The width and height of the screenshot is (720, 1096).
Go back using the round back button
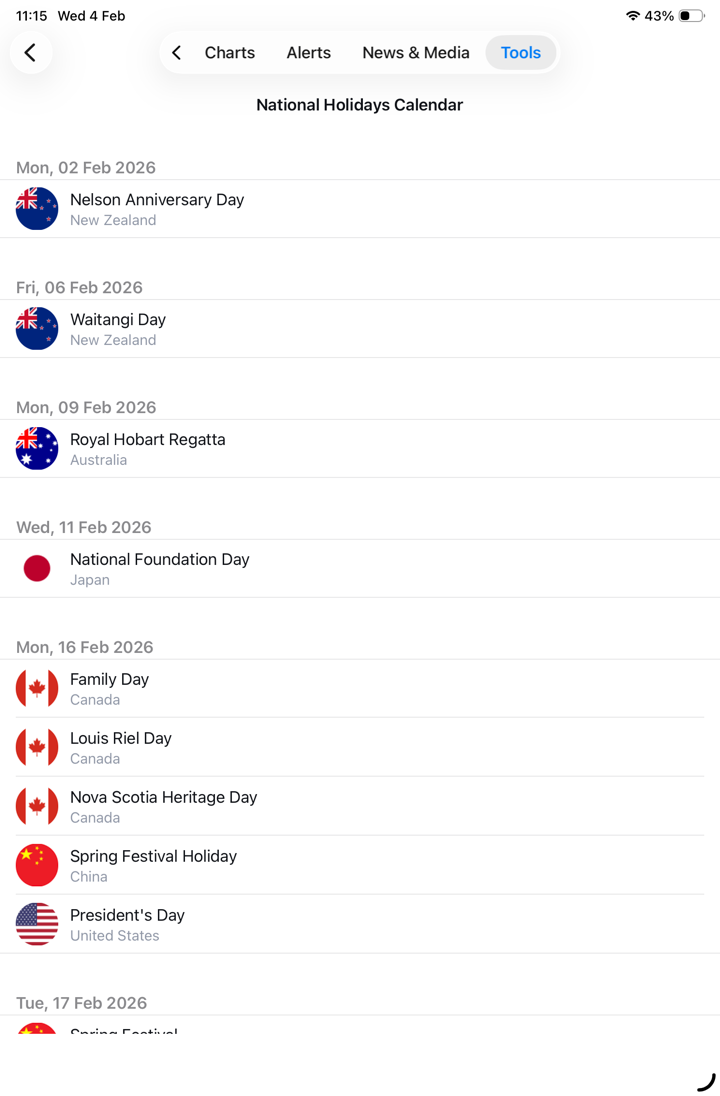coord(31,53)
